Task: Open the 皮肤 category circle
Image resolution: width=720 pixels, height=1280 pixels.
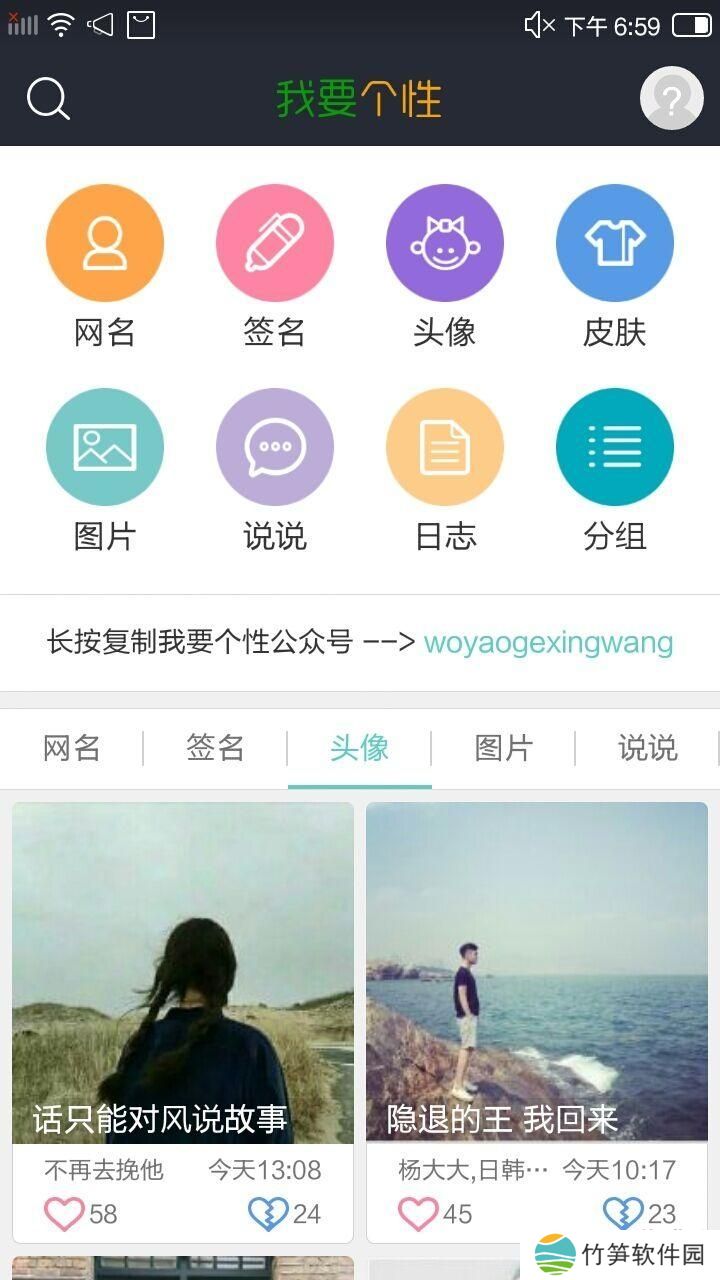Action: (615, 243)
